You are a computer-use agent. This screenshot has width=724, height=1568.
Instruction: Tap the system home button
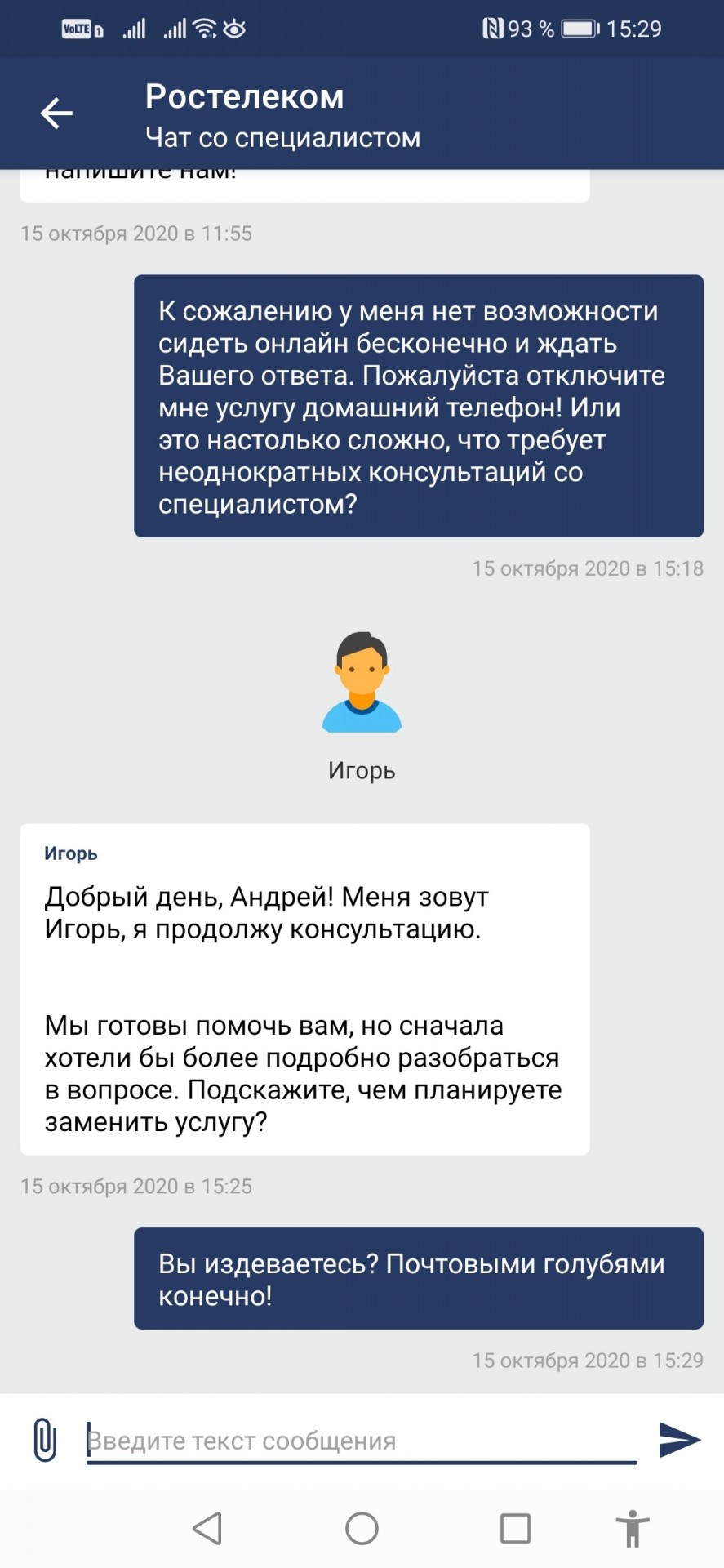tap(362, 1528)
